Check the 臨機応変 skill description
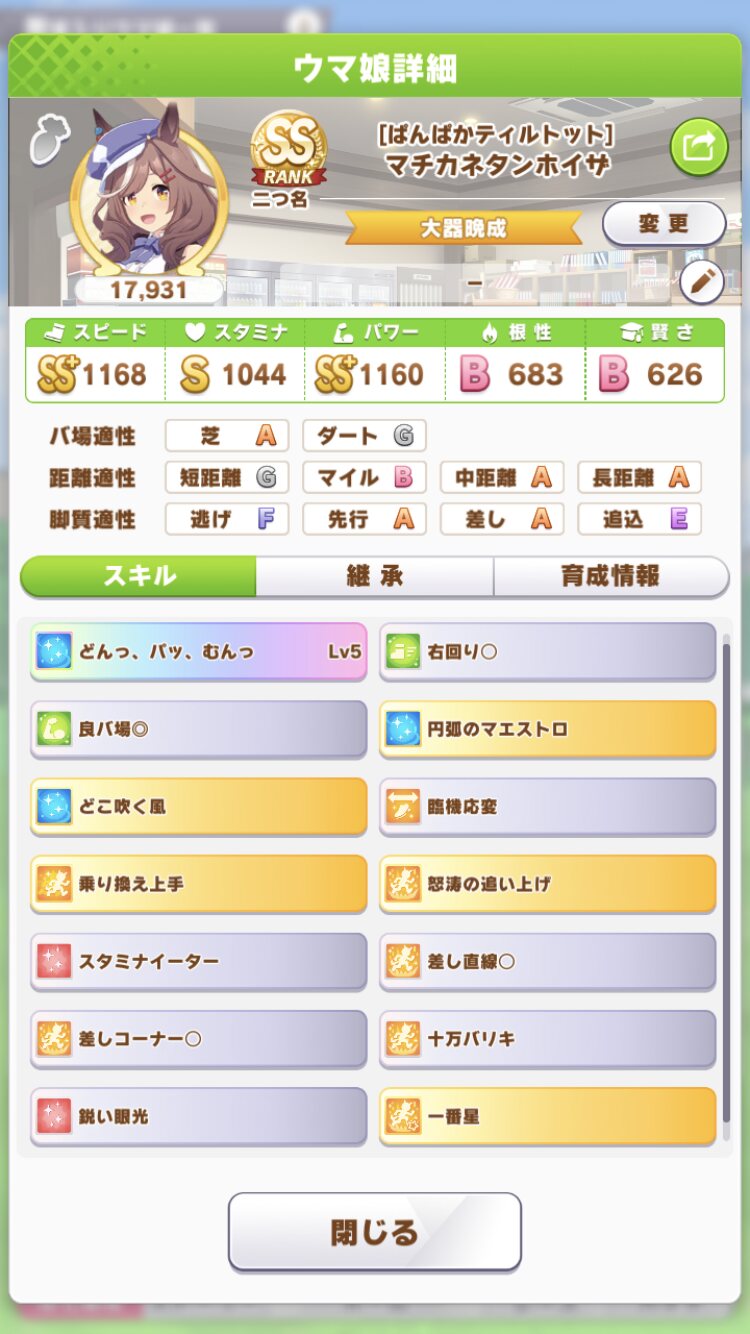The image size is (750, 1334). click(x=547, y=806)
